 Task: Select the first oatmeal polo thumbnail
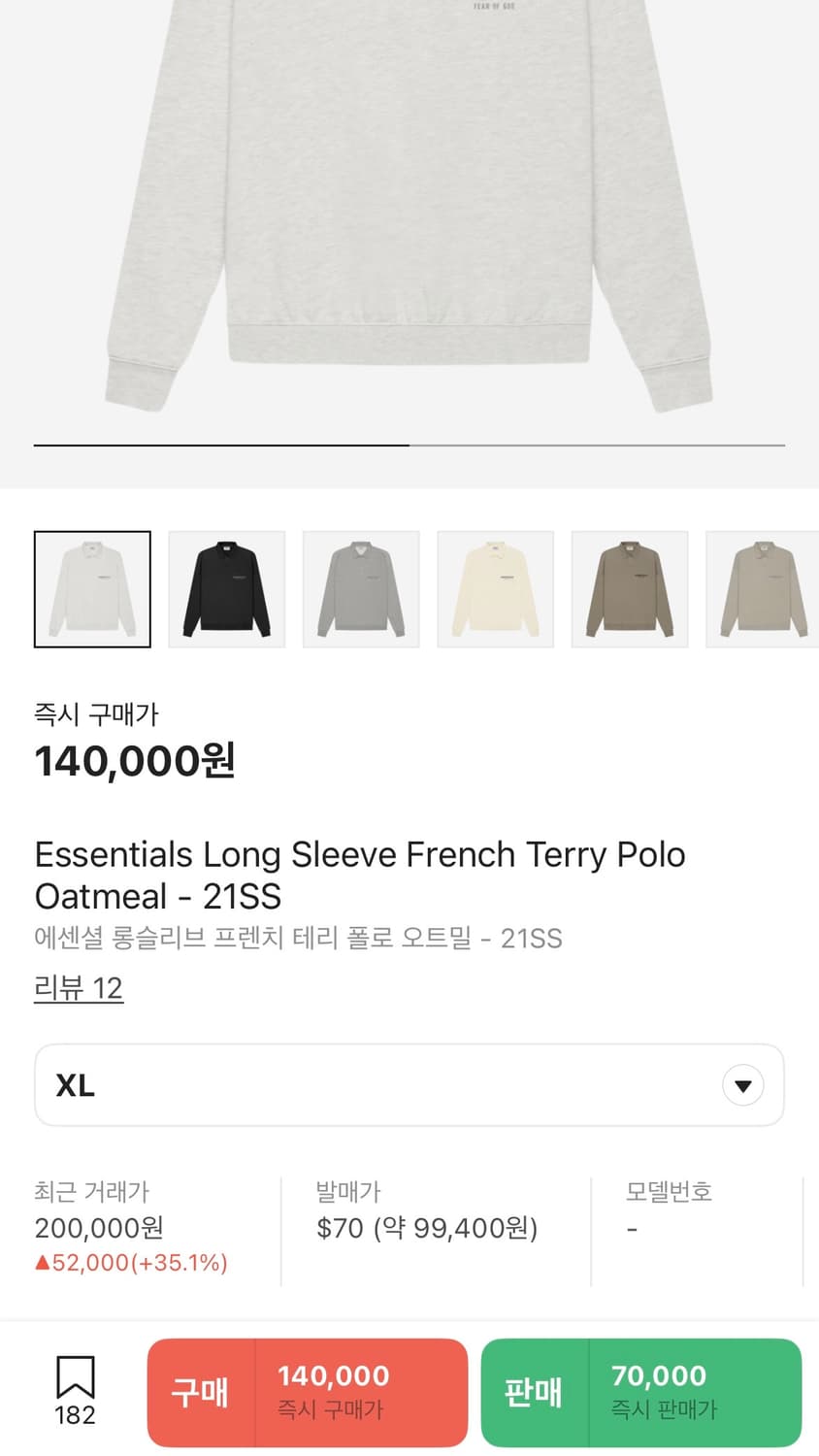click(92, 589)
